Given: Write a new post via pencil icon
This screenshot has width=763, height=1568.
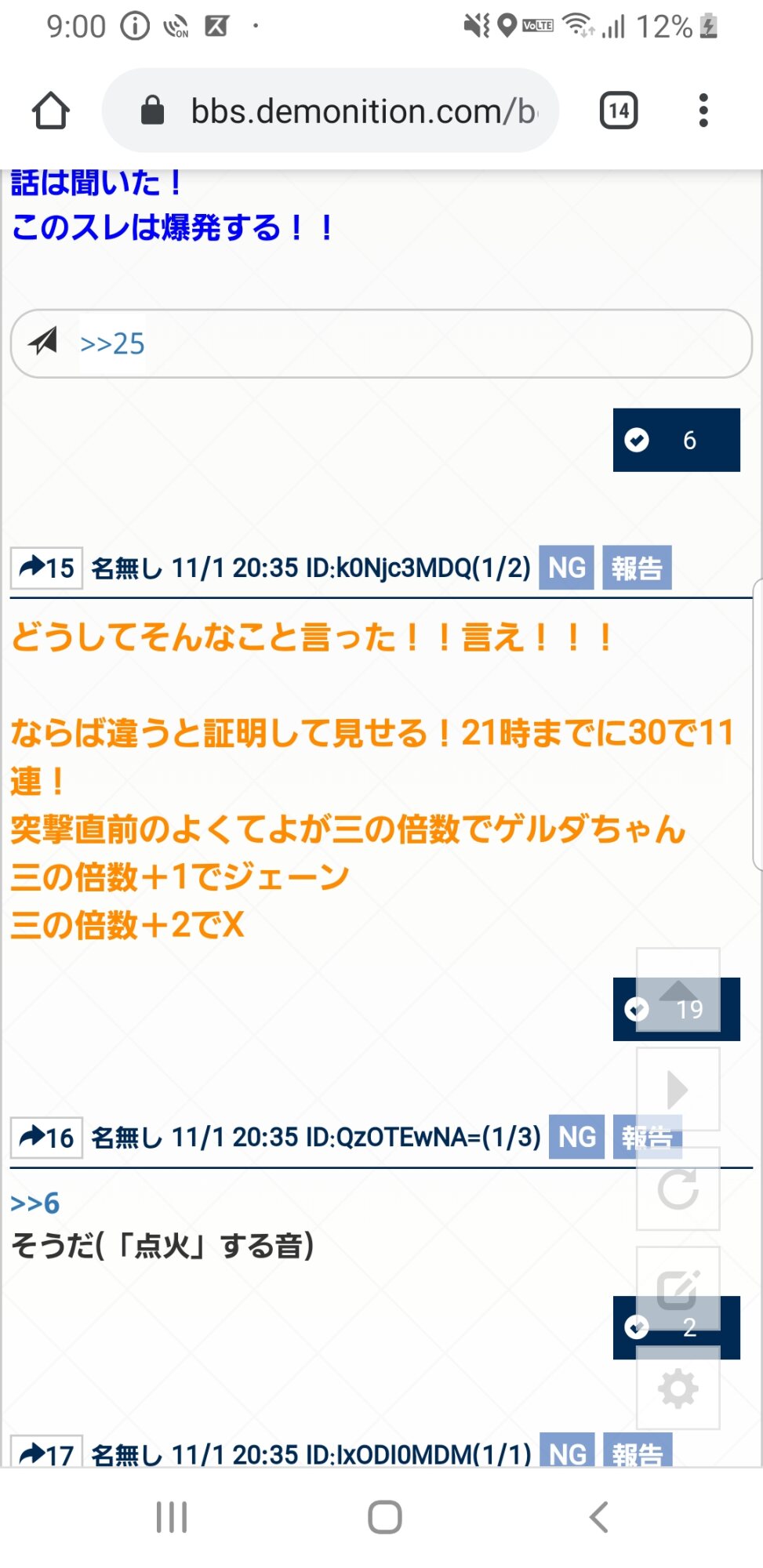Looking at the screenshot, I should click(x=678, y=1289).
